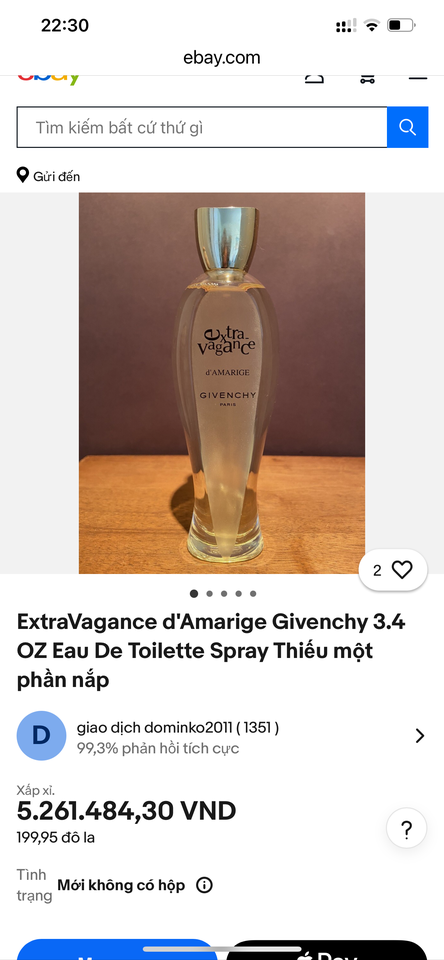Viewport: 444px width, 960px height.
Task: Show condition info next to "Mới không có hộp"
Action: (x=205, y=885)
